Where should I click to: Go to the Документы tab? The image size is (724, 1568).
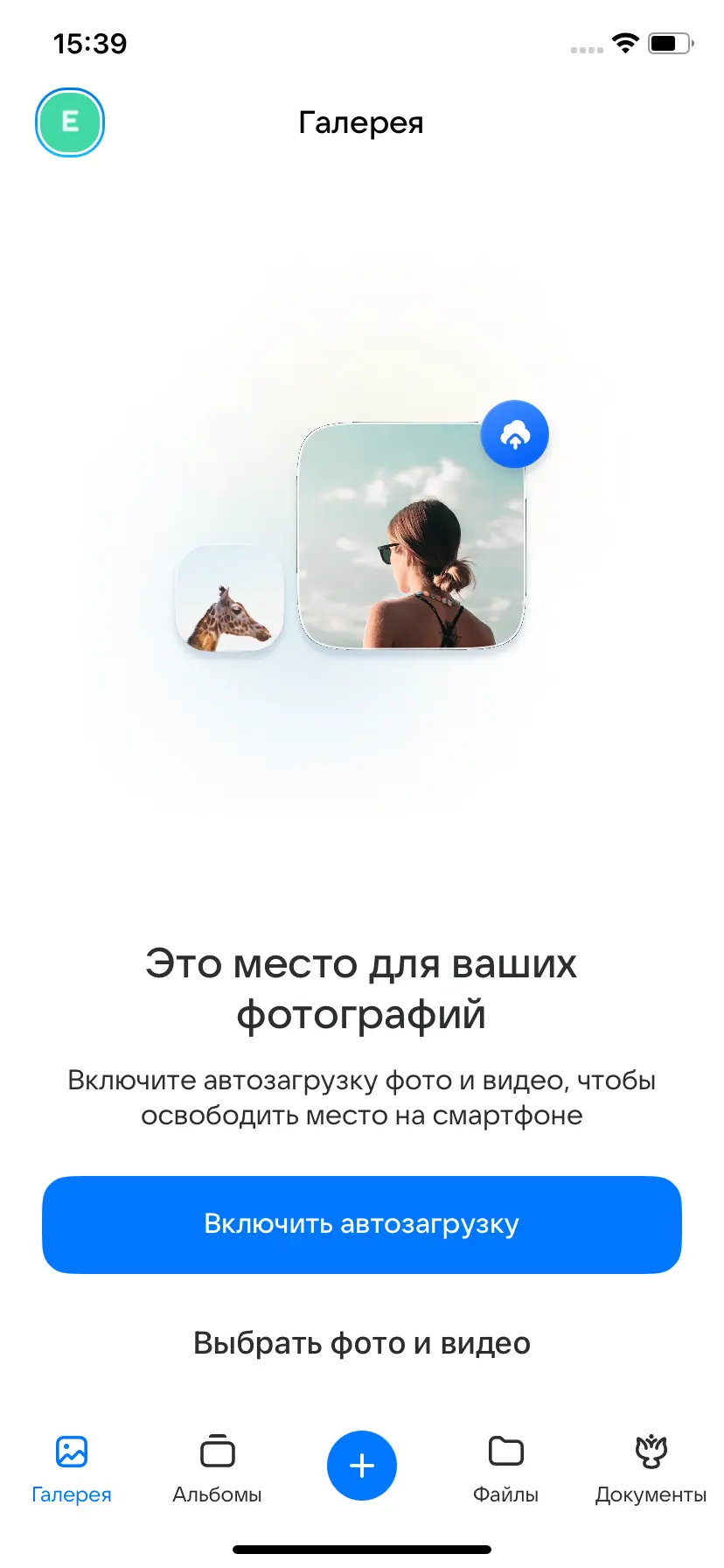(x=651, y=1468)
